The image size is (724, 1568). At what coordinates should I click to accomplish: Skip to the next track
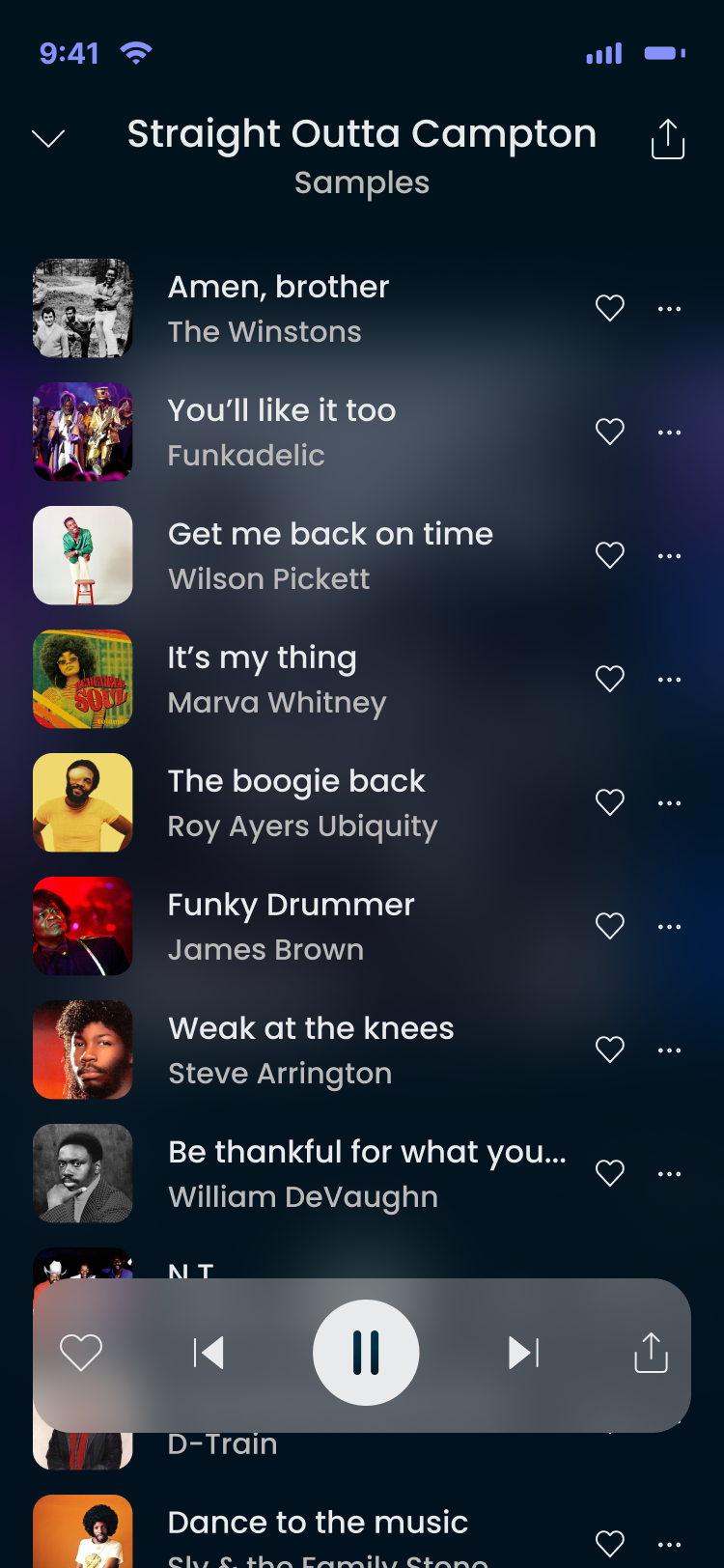click(x=523, y=1353)
